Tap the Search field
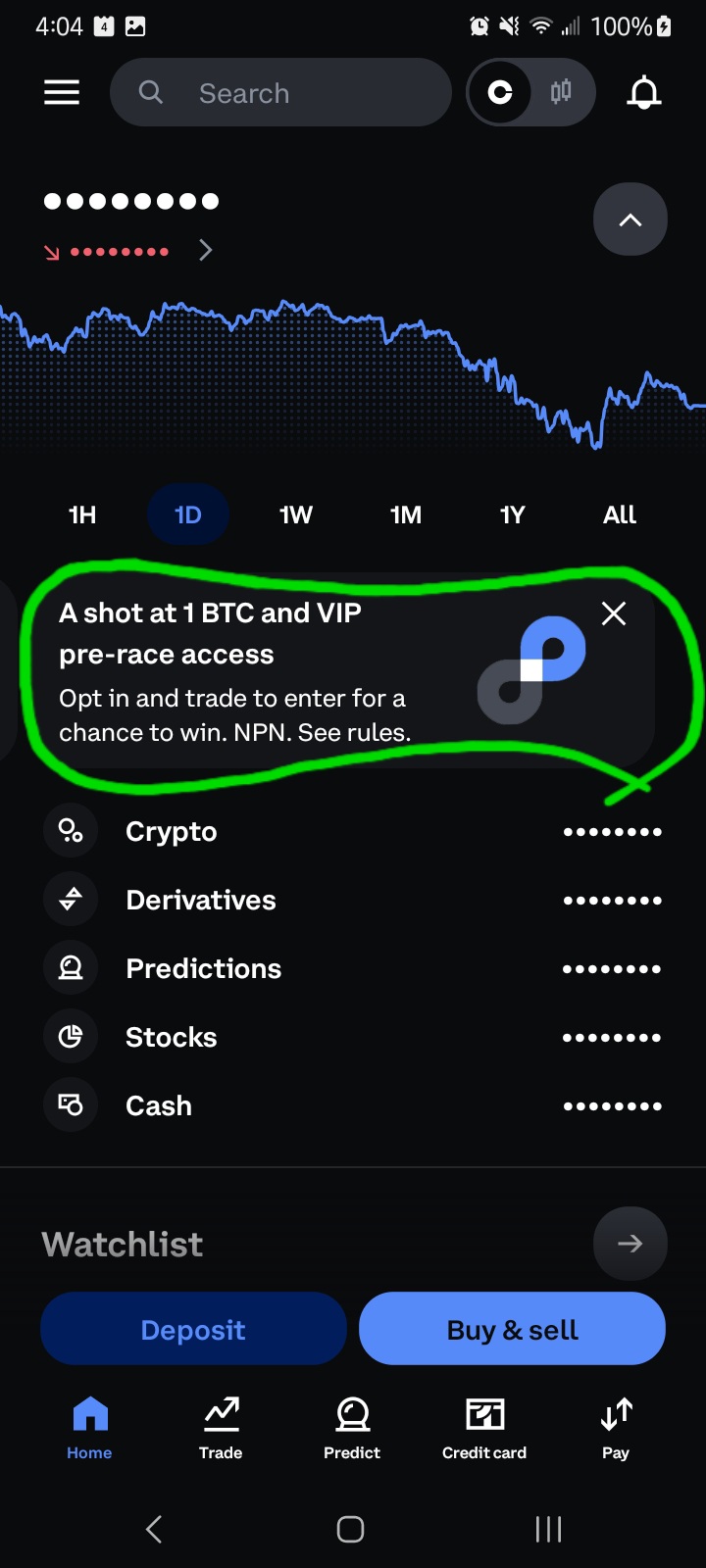706x1568 pixels. (280, 92)
